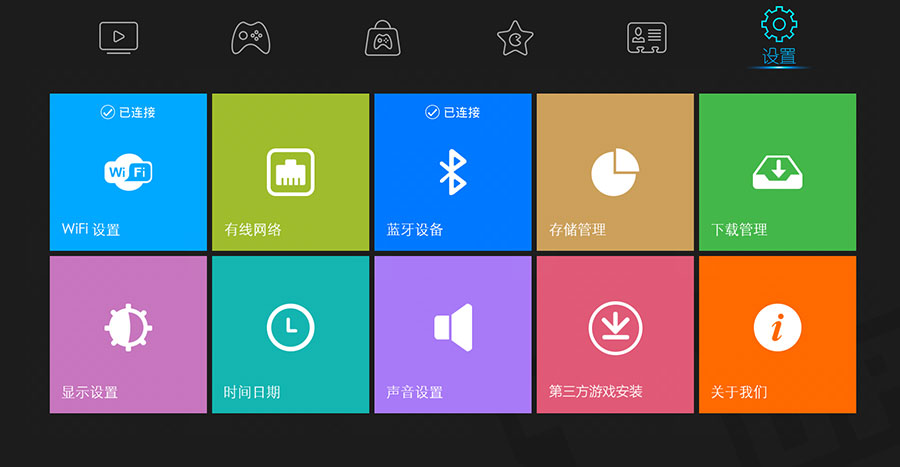Switch to the game store bag tab
This screenshot has height=467, width=900.
[382, 38]
